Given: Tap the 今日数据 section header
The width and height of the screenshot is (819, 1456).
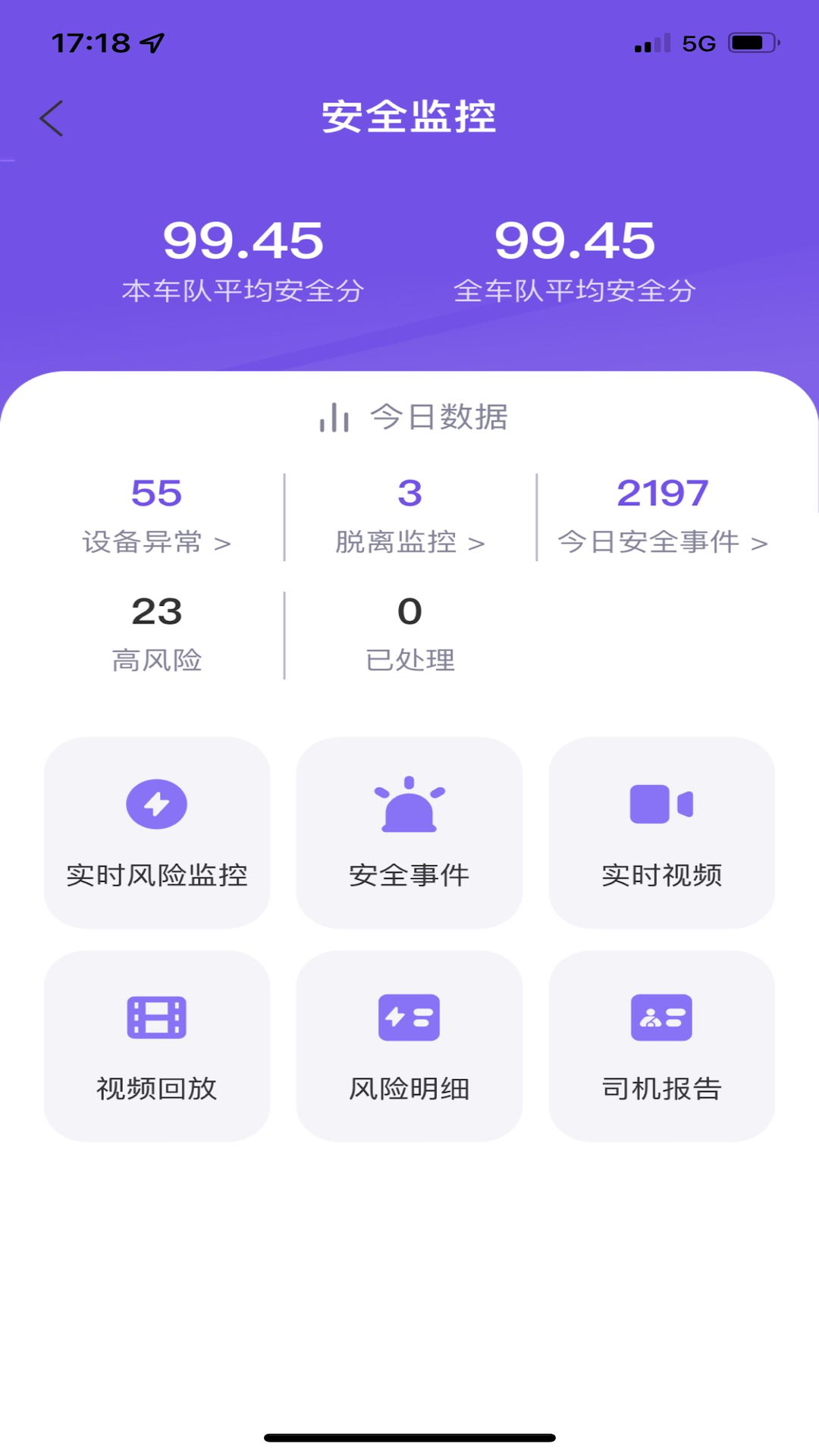Looking at the screenshot, I should 438,416.
